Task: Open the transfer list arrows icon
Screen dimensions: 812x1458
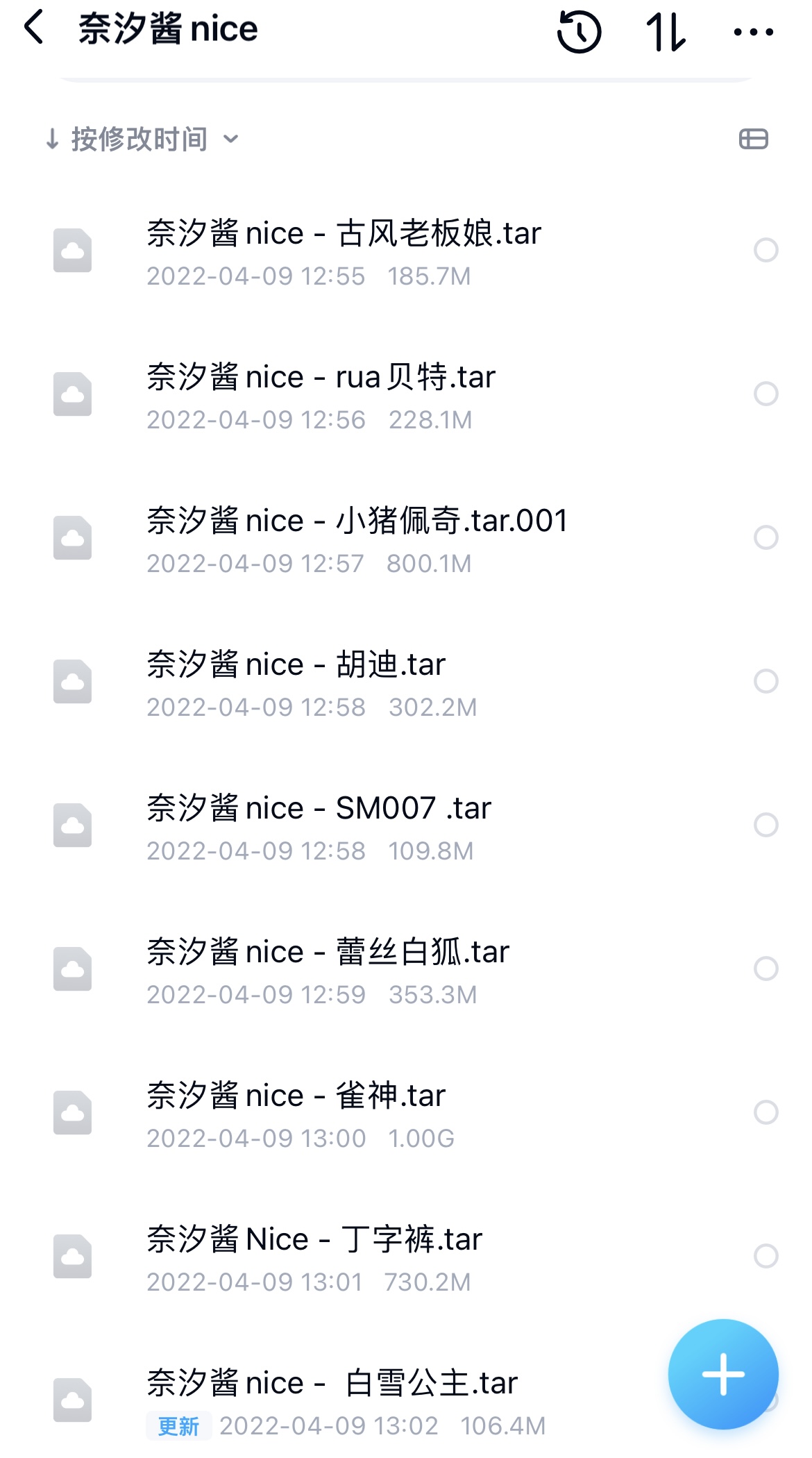Action: (666, 31)
